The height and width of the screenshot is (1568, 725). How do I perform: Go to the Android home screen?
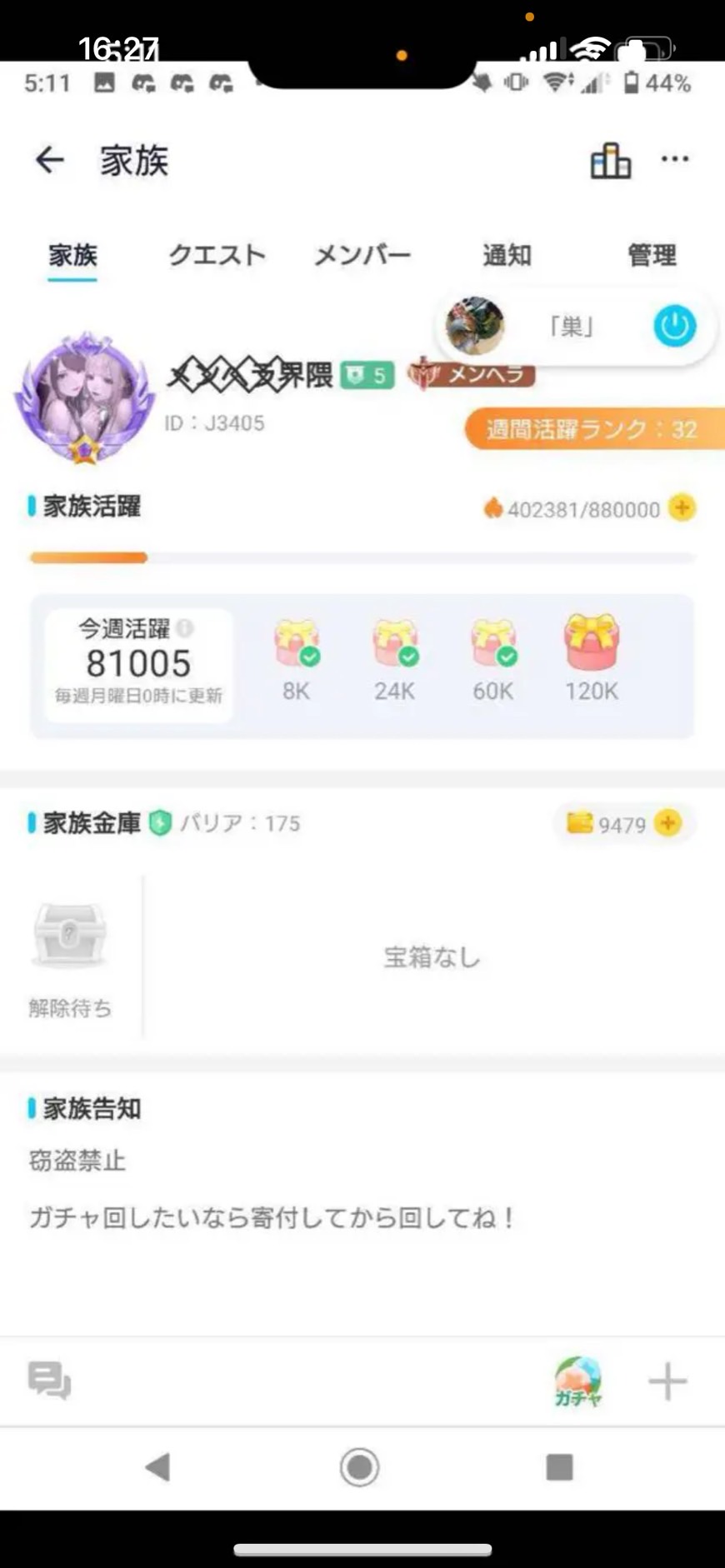360,1467
